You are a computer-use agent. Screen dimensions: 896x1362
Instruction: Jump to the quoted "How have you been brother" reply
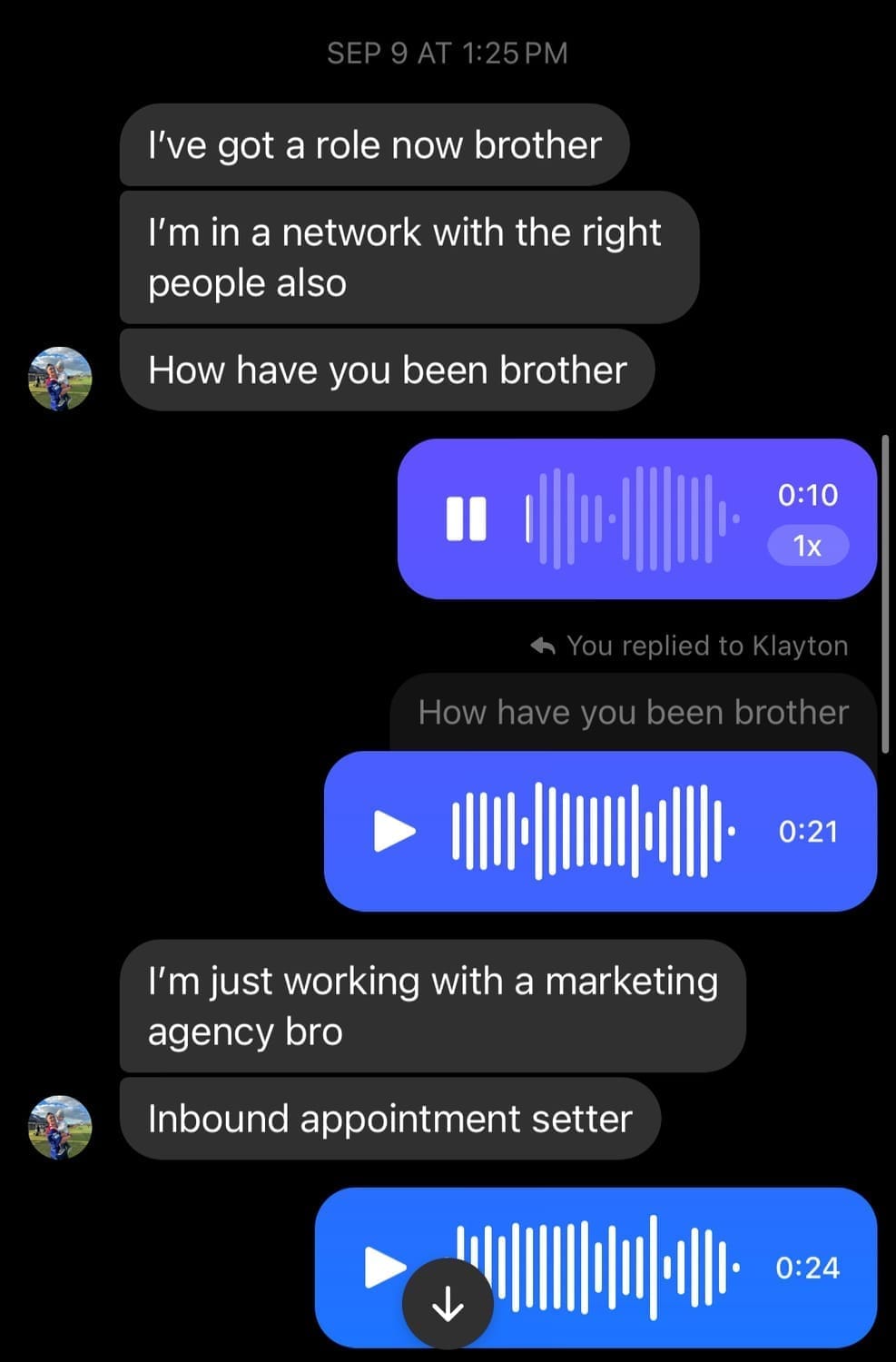(x=633, y=713)
